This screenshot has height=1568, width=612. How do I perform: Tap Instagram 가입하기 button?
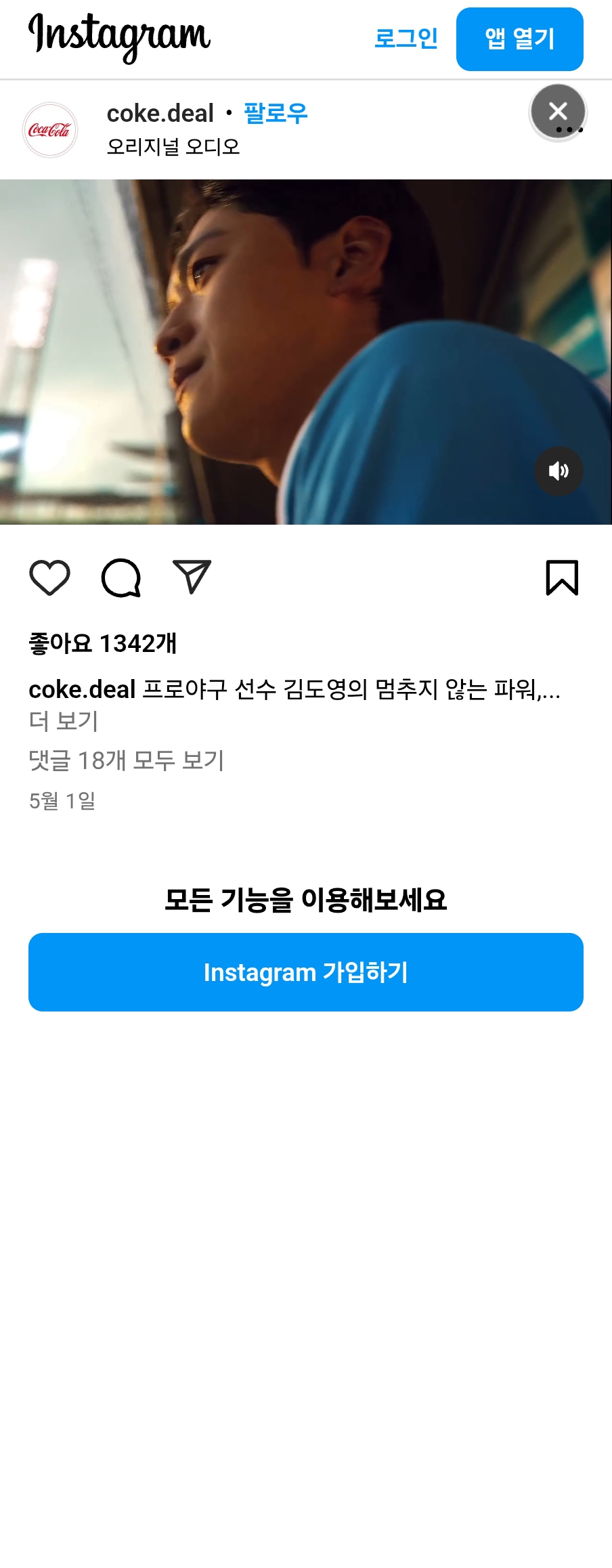(x=306, y=972)
